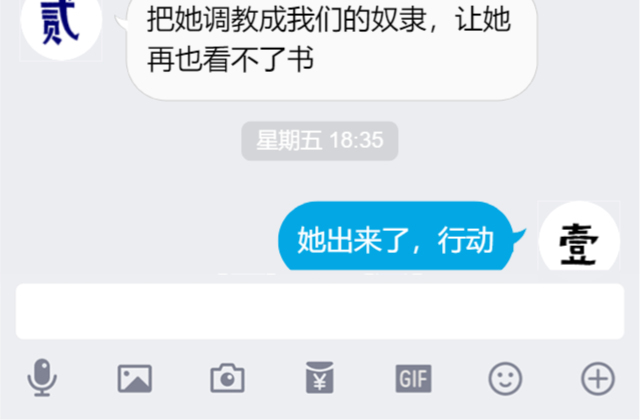Open the emoji panel
This screenshot has height=420, width=640.
(x=505, y=378)
